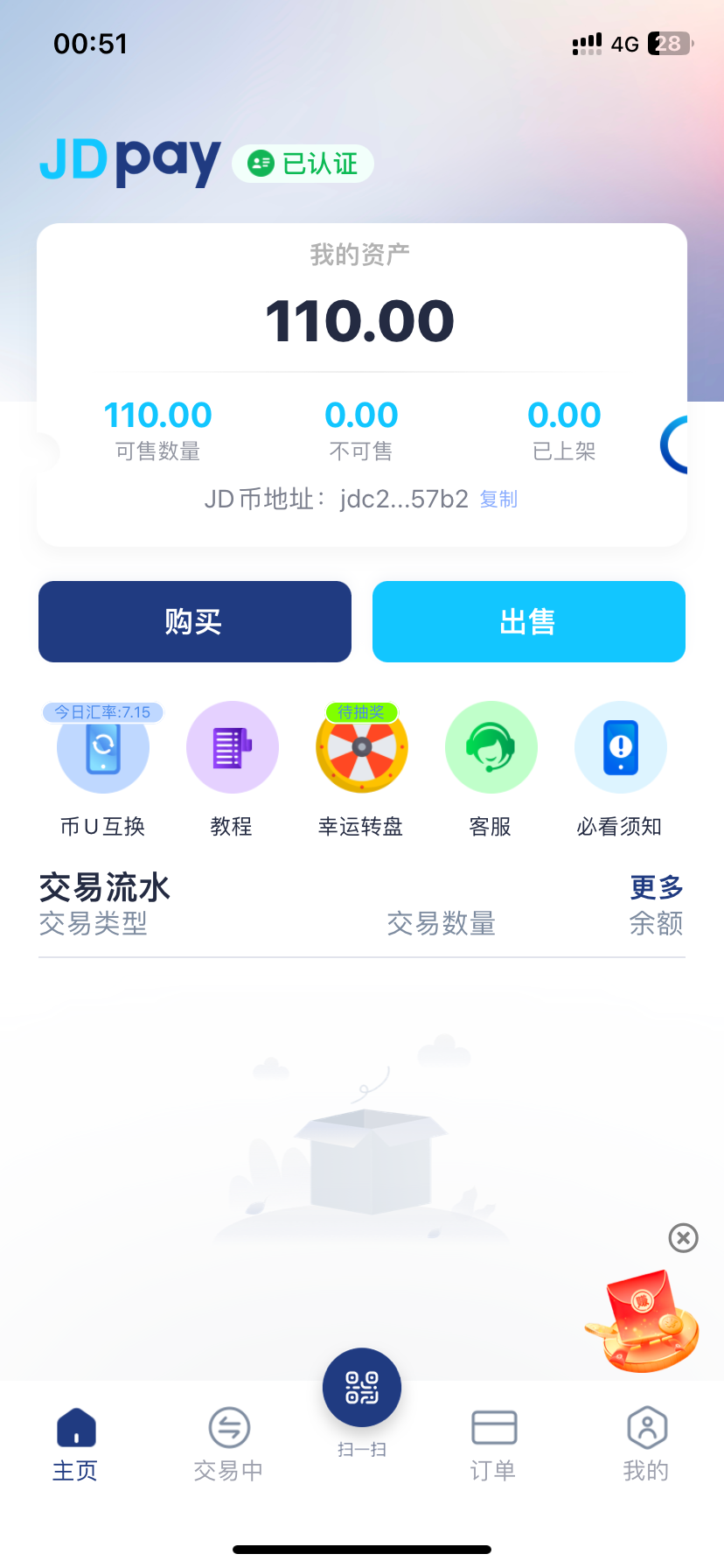Dismiss the floating red envelope
724x1568 pixels.
[x=683, y=1237]
